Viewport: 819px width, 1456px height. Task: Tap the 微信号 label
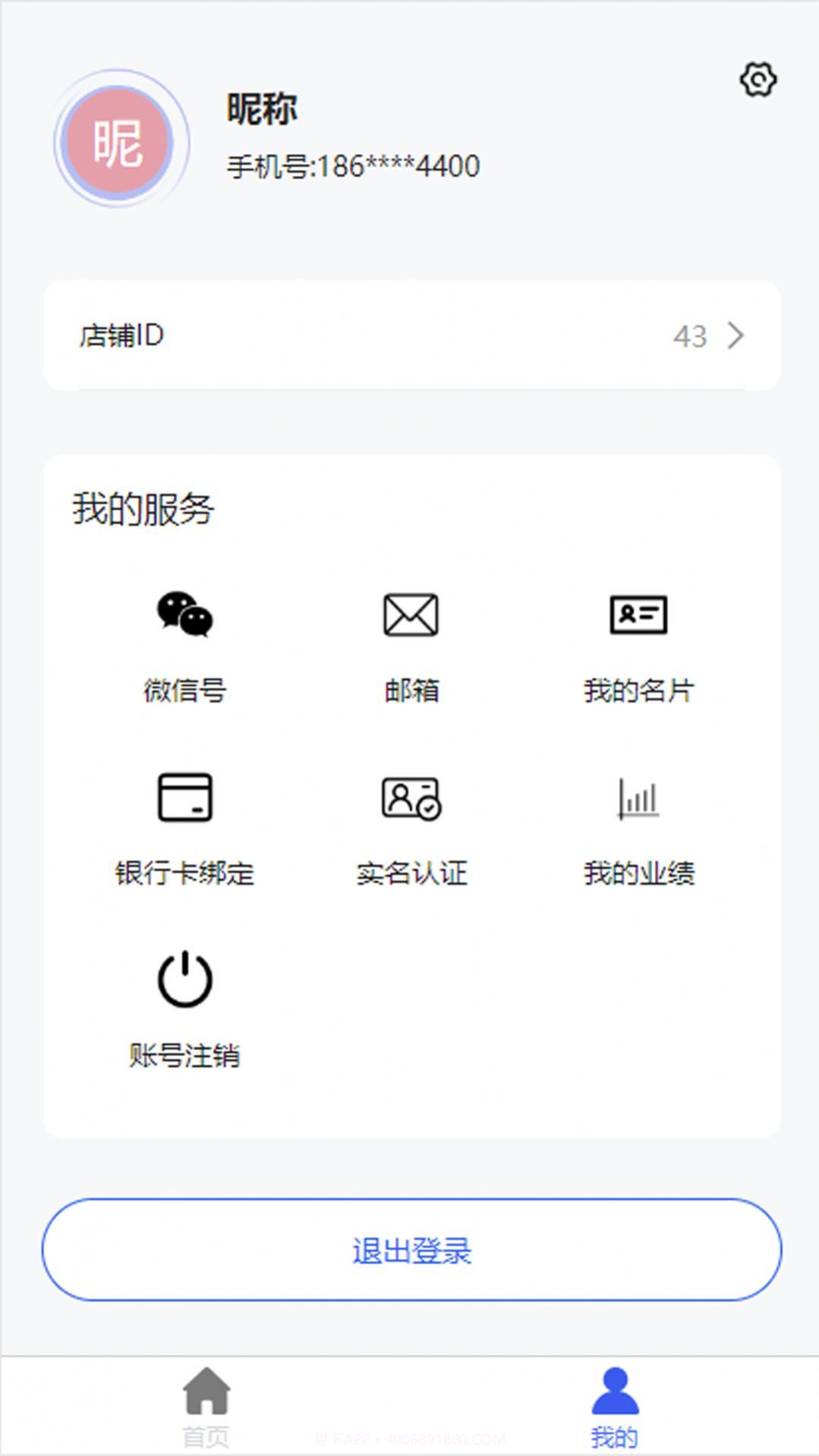click(x=184, y=690)
